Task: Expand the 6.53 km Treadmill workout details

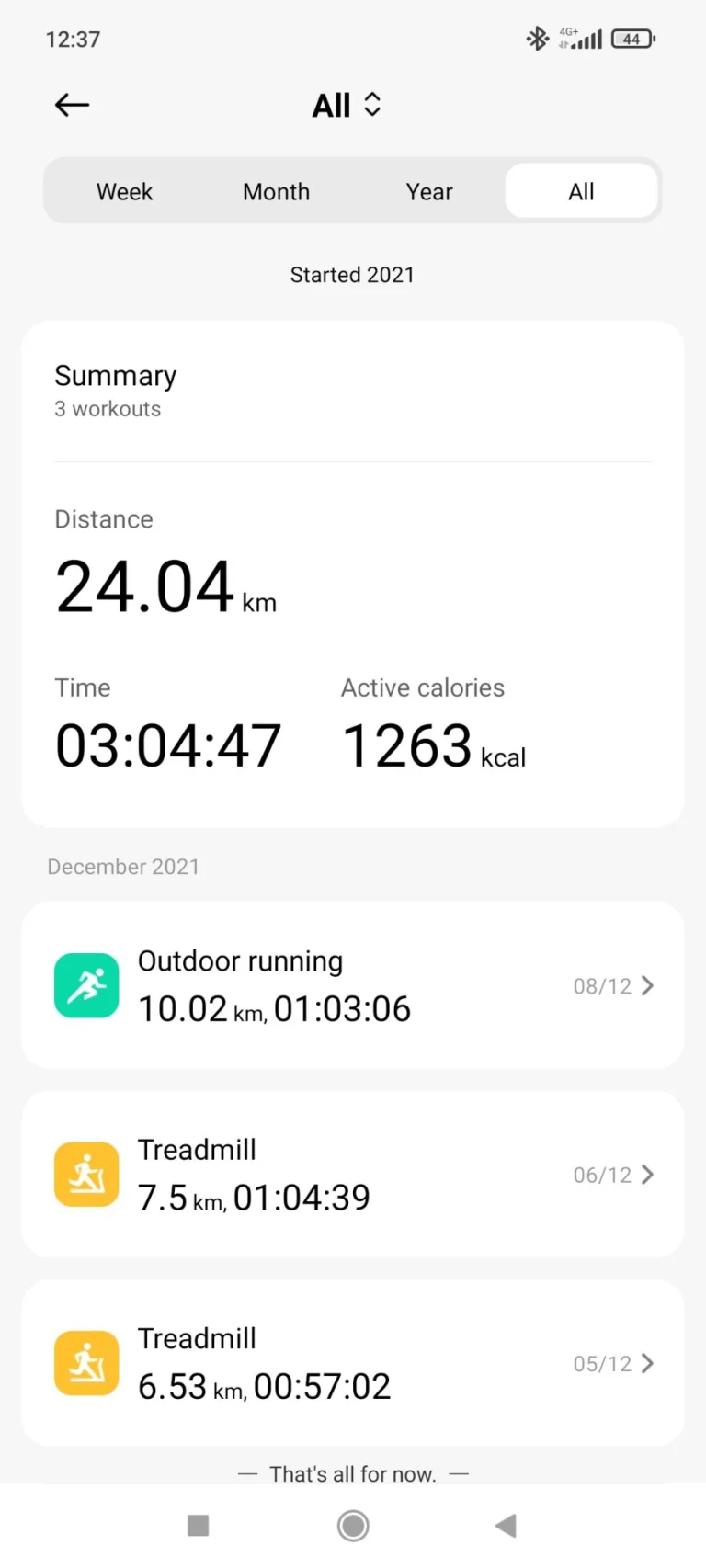Action: click(x=649, y=1363)
